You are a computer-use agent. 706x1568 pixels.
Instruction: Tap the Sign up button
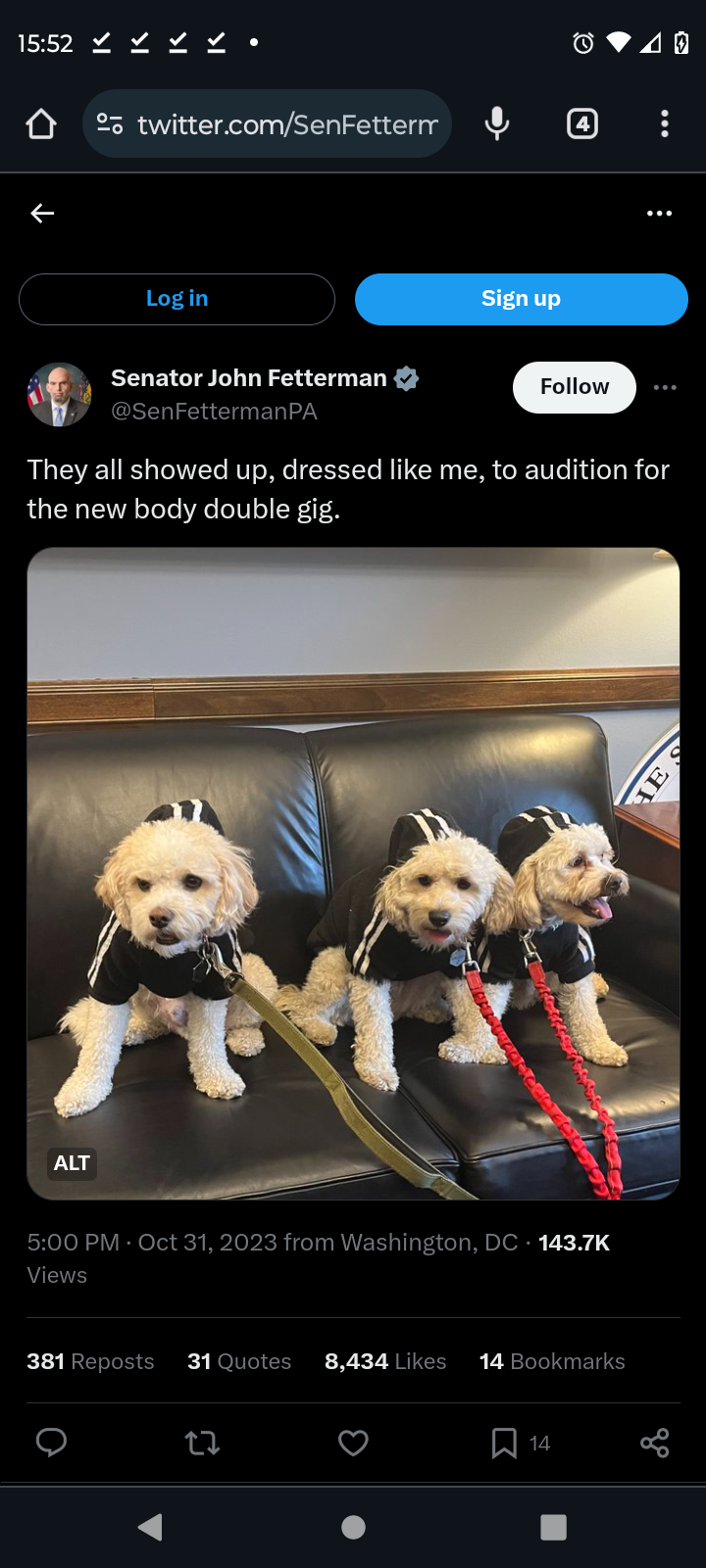click(x=521, y=299)
